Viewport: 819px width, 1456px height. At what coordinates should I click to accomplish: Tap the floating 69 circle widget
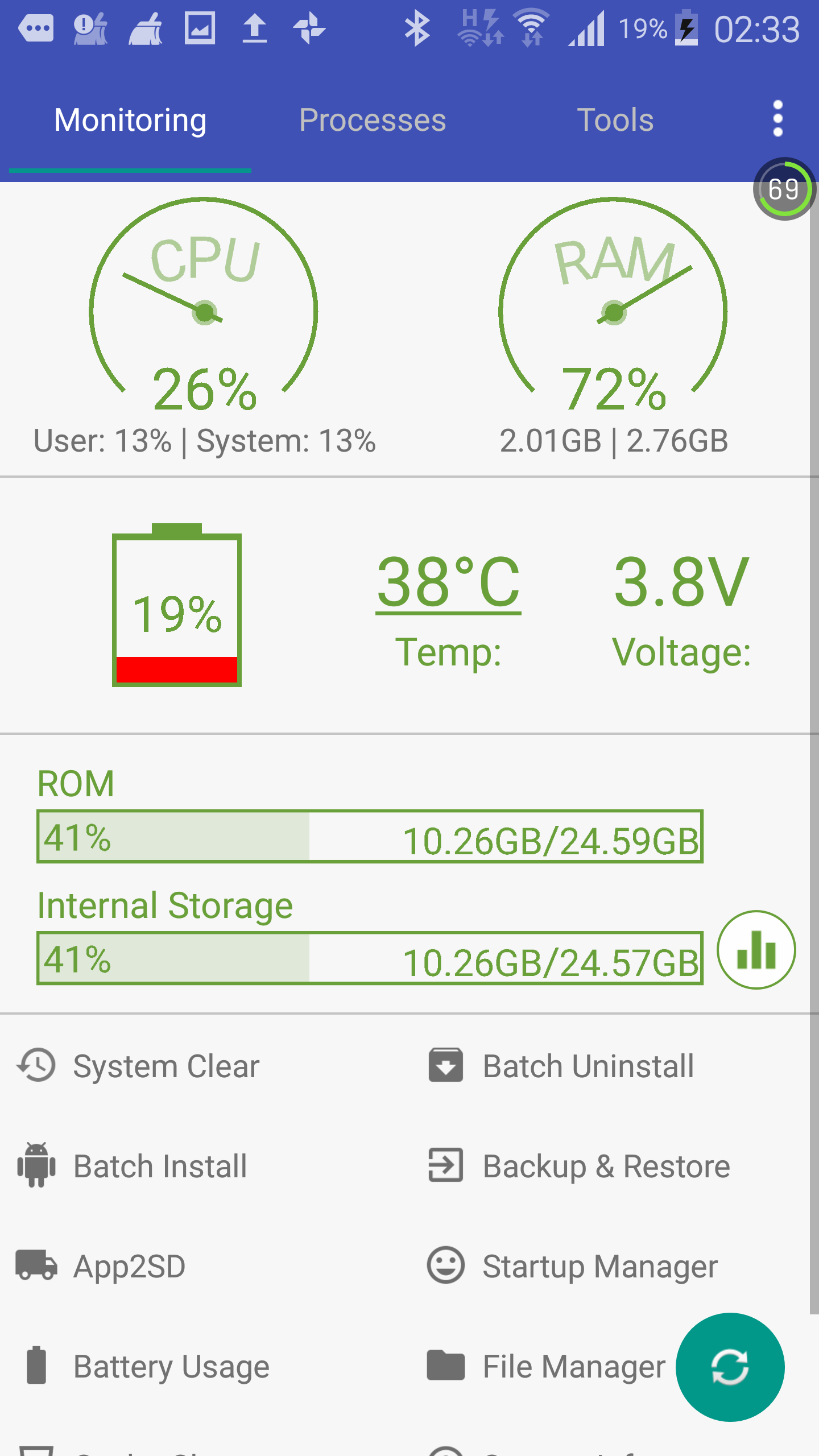[784, 189]
